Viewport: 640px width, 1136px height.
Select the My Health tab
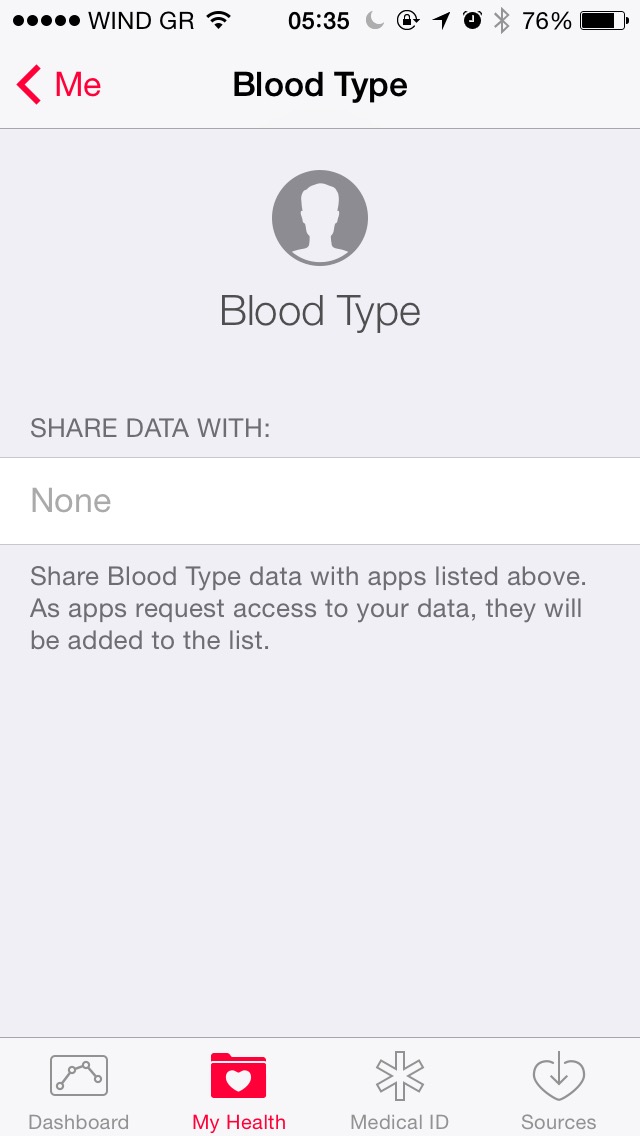point(239,1090)
